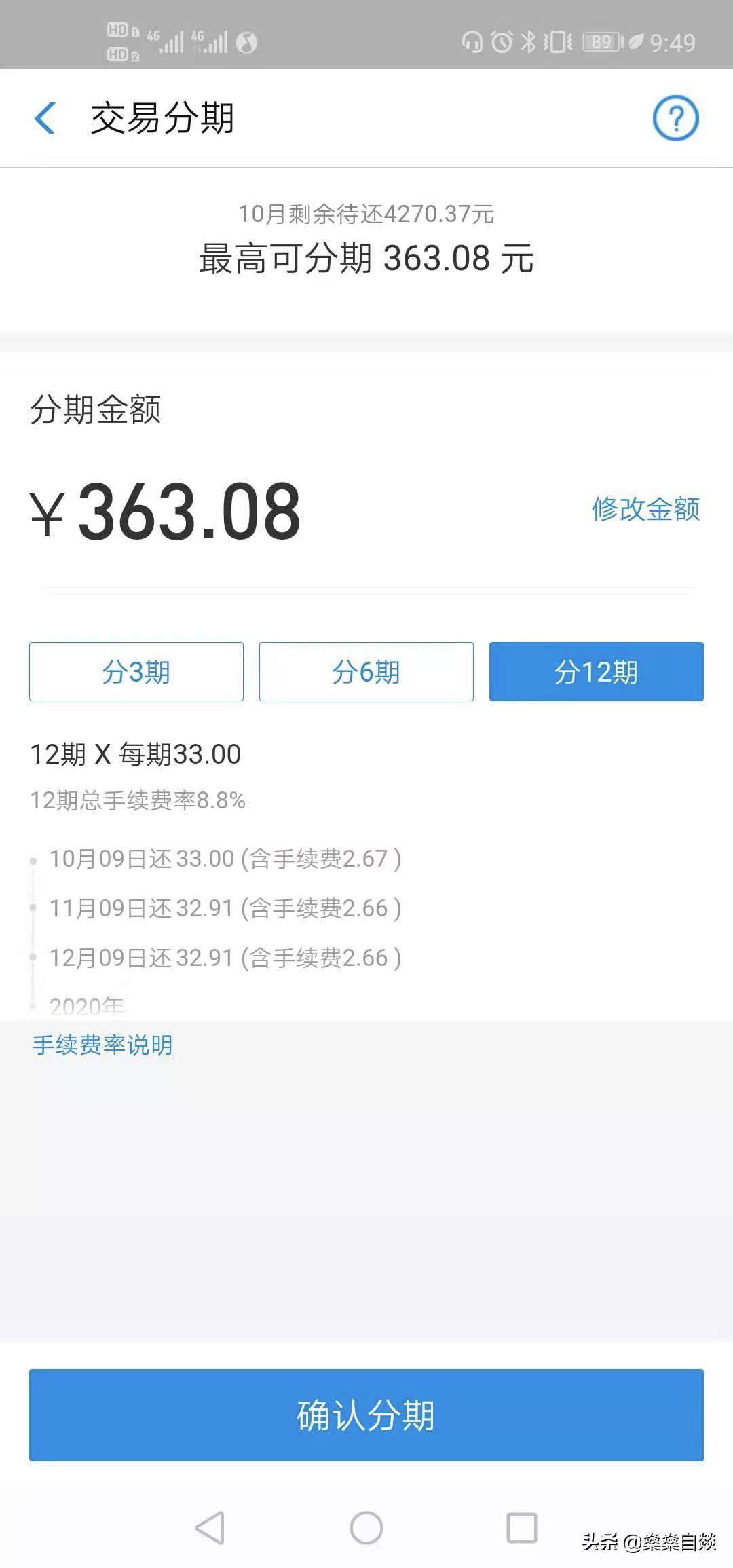The width and height of the screenshot is (733, 1568).
Task: Tap the Bluetooth status bar icon
Action: [530, 41]
